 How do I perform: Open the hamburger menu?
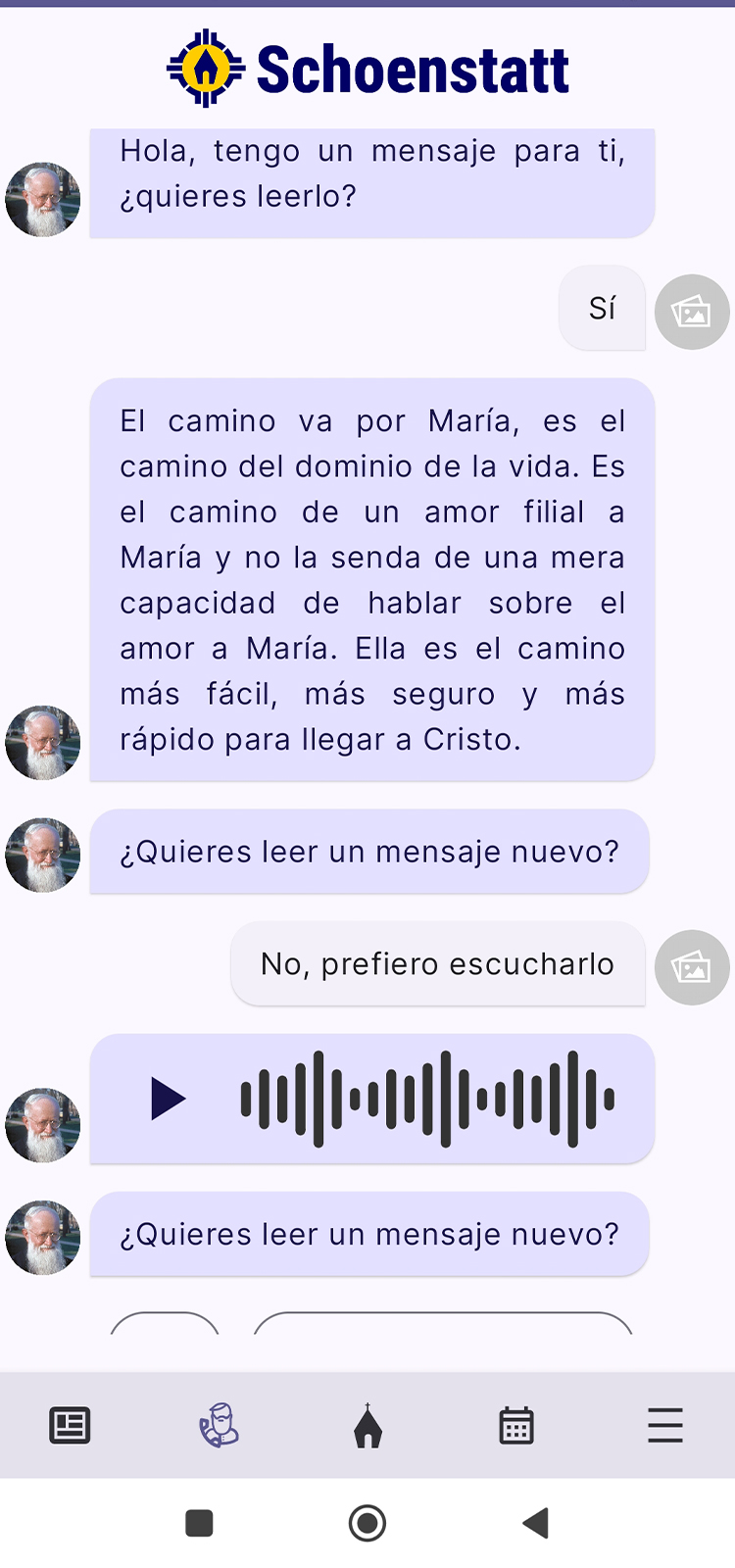(x=664, y=1426)
